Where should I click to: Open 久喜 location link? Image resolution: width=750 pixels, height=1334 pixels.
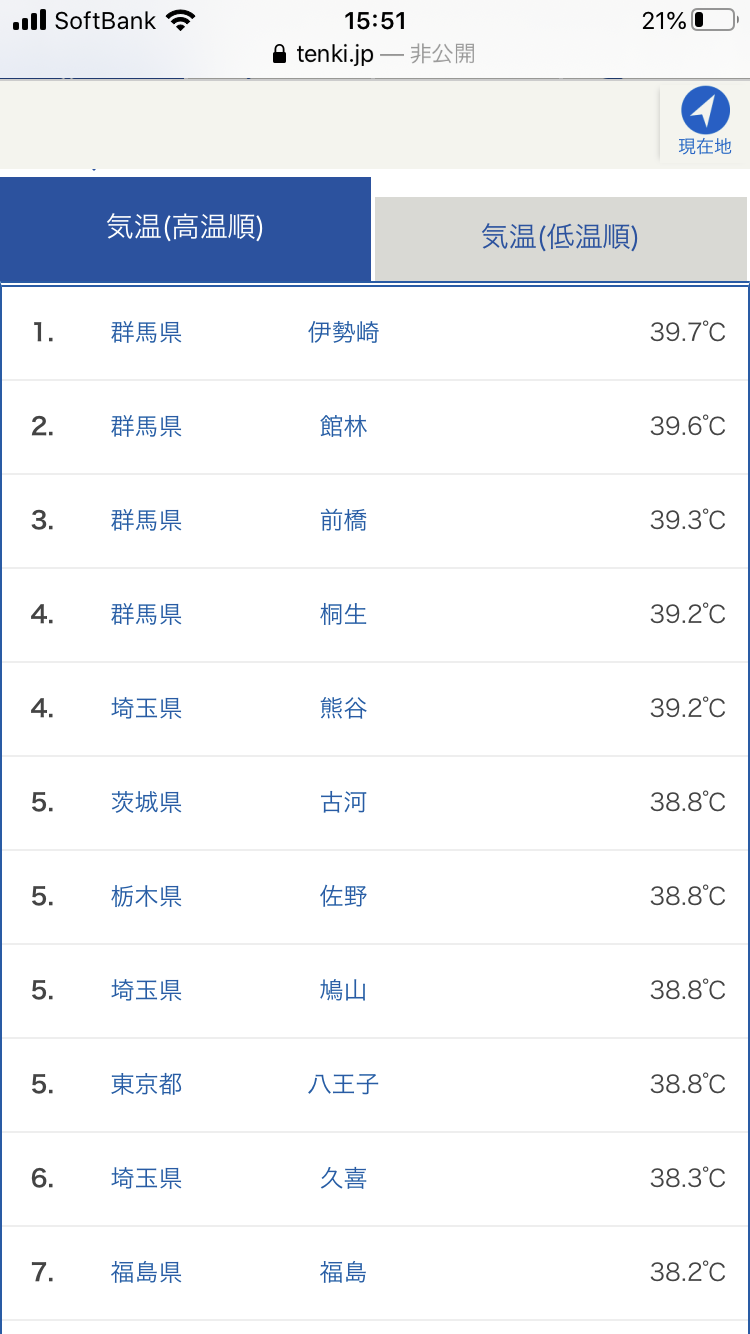click(343, 1179)
